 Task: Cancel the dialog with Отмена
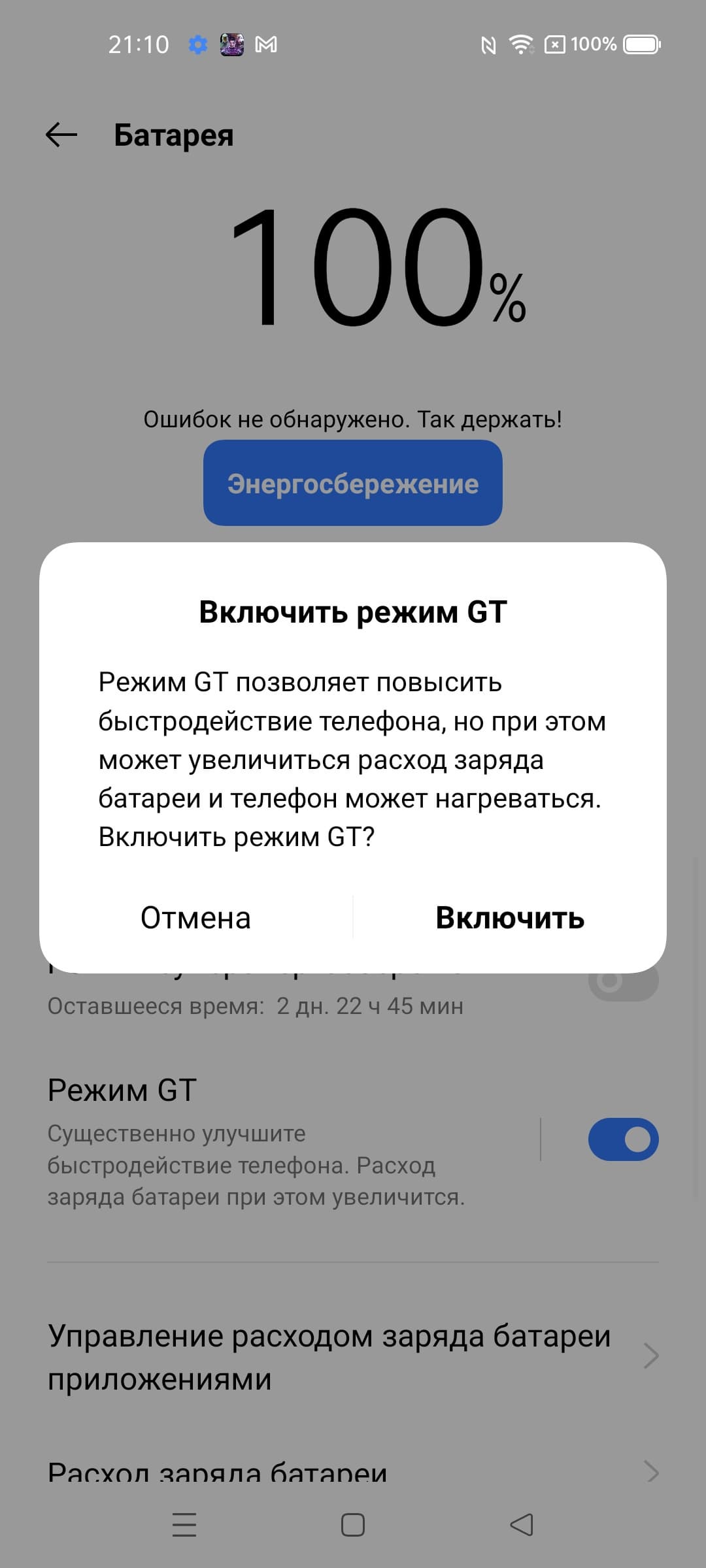click(x=195, y=918)
